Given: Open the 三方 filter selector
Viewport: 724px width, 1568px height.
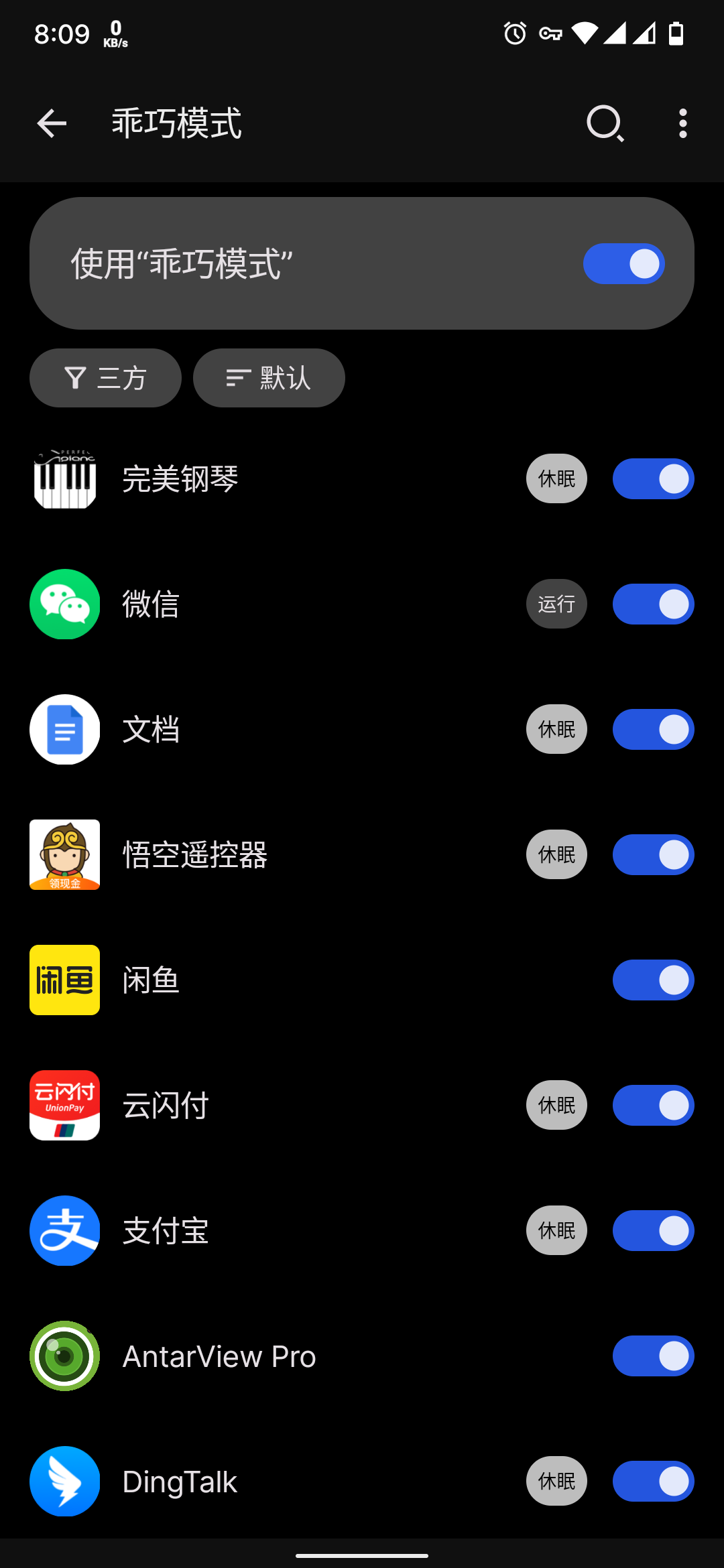Looking at the screenshot, I should click(x=105, y=377).
